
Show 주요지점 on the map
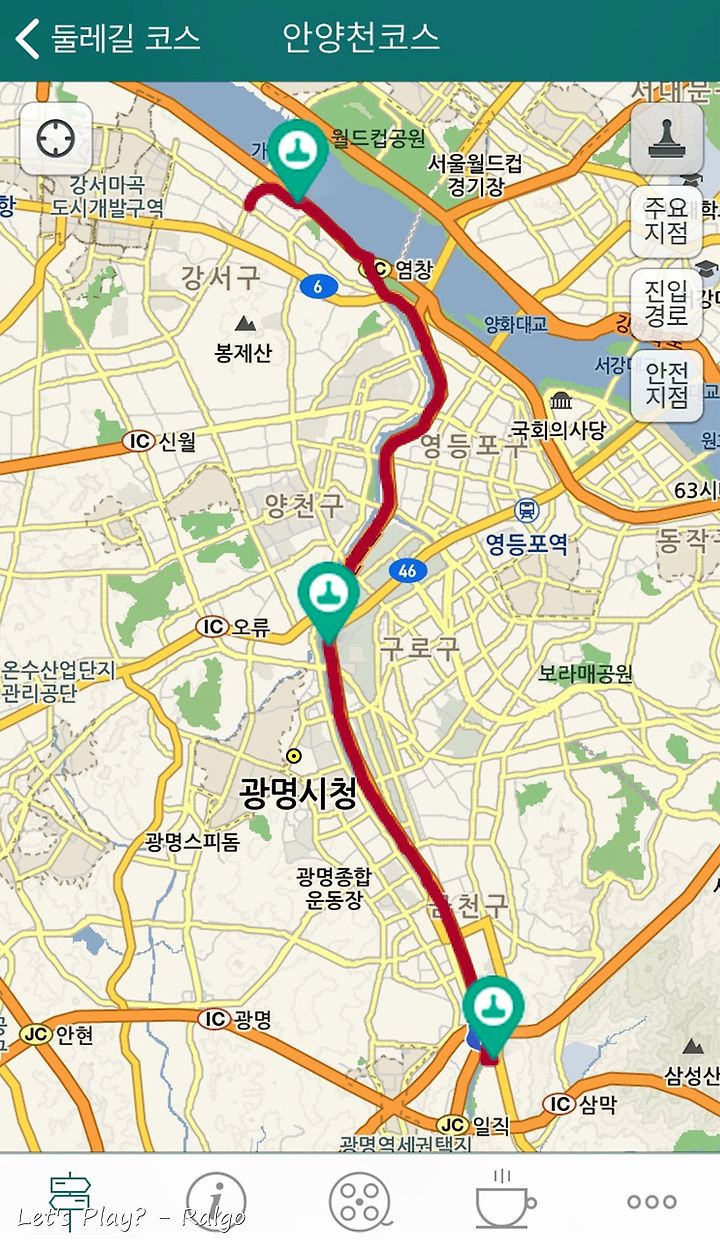[x=666, y=221]
